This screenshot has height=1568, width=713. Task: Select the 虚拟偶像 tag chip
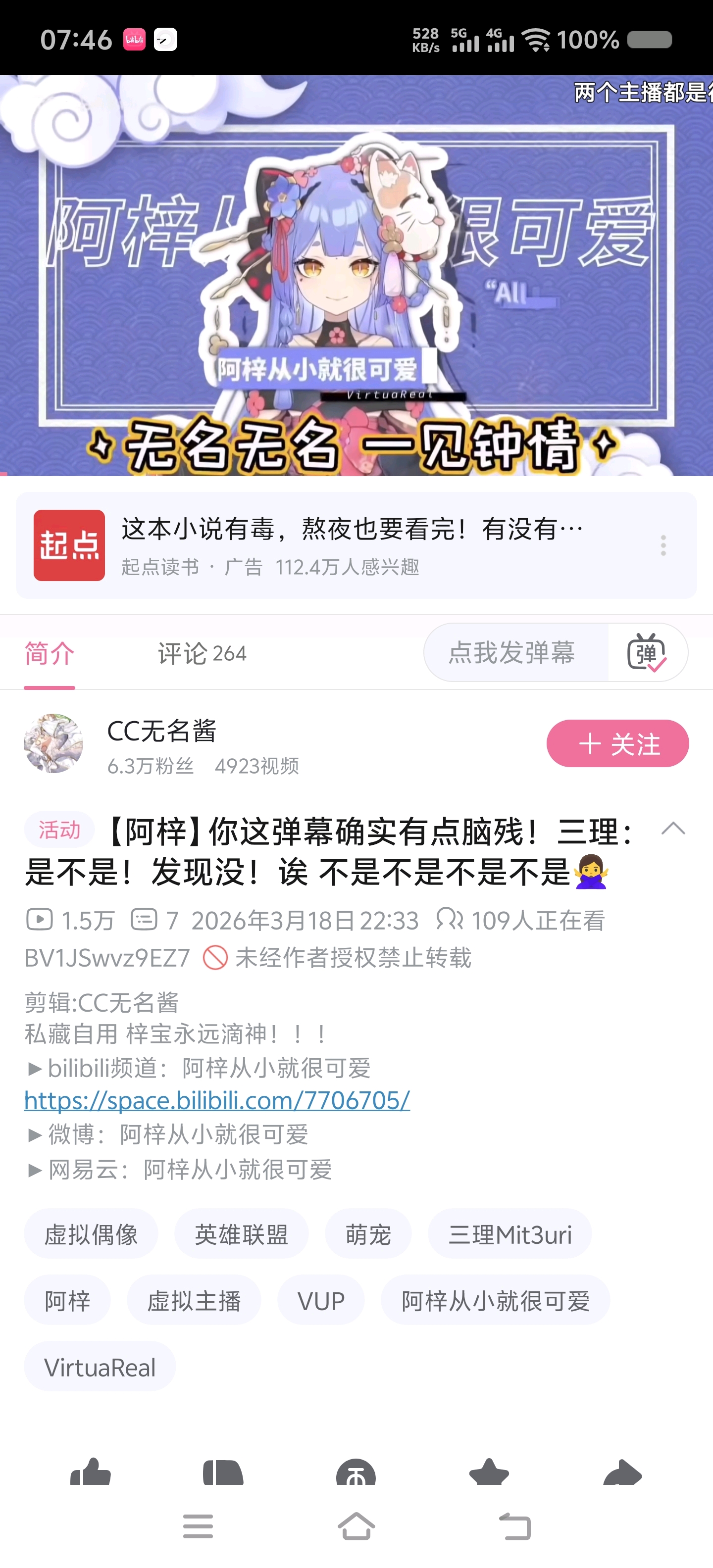[91, 1234]
